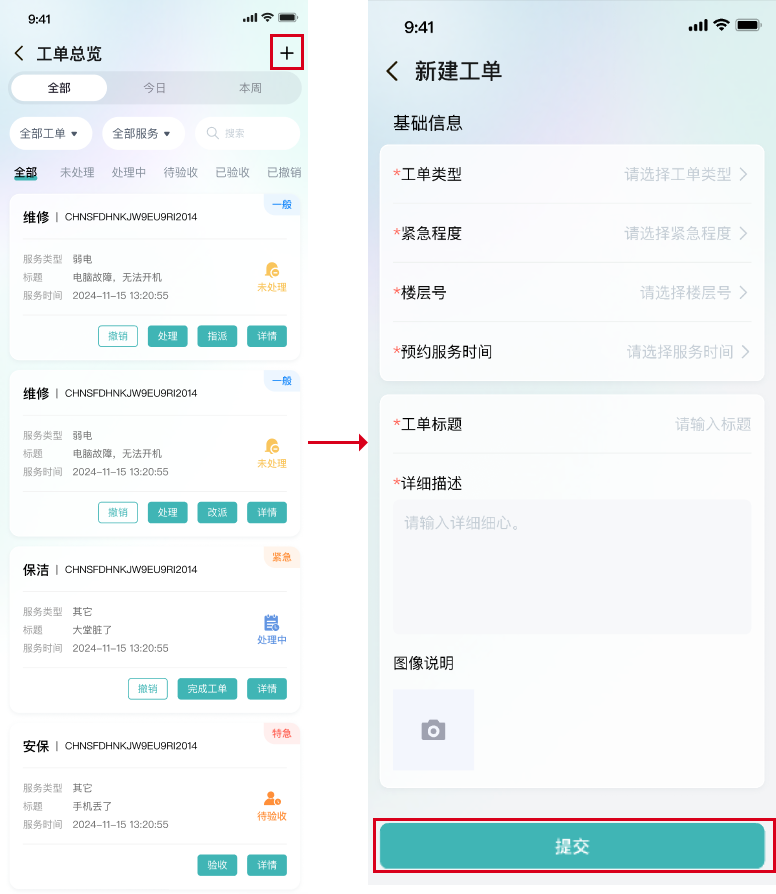The width and height of the screenshot is (776, 894).
Task: Open the 预约服务时间 picker
Action: point(688,352)
